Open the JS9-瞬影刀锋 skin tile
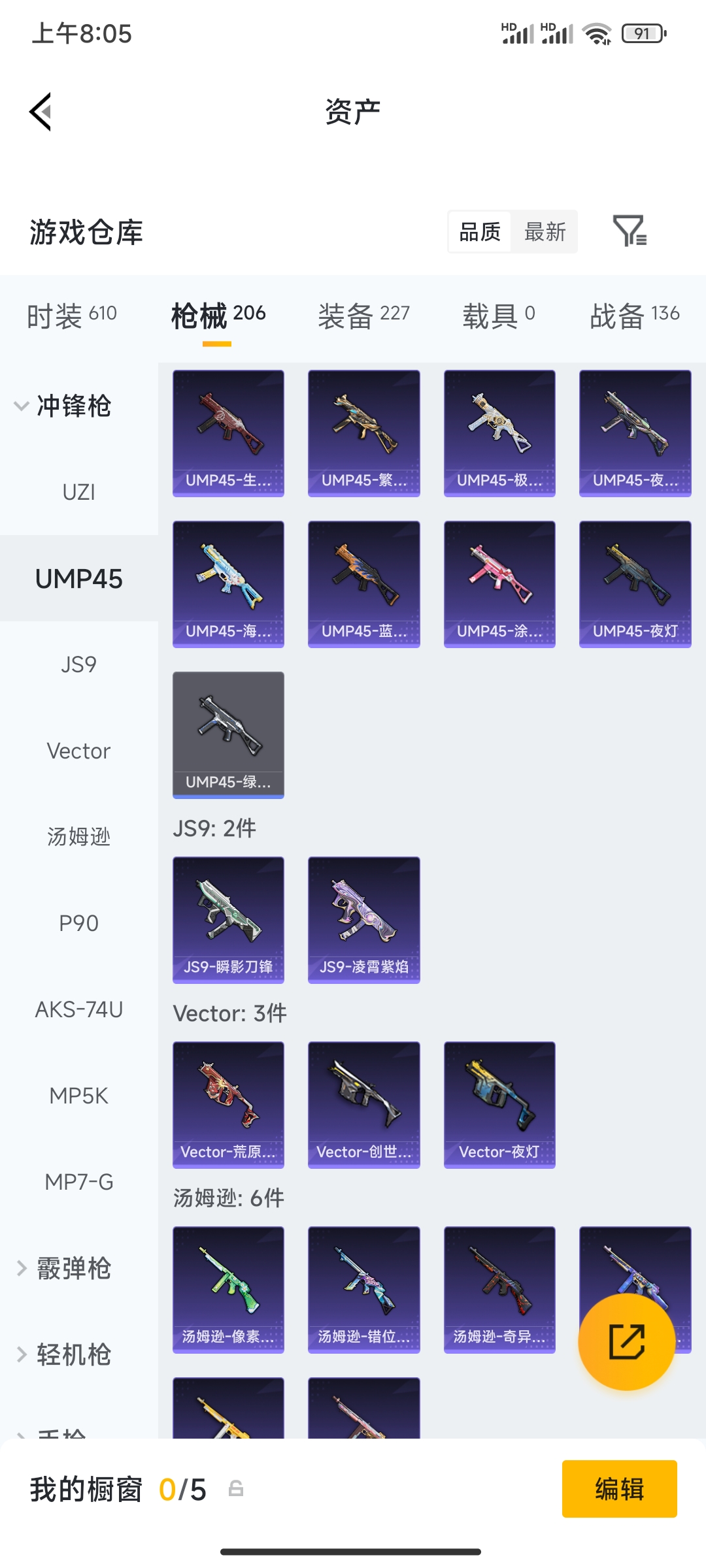The width and height of the screenshot is (706, 1568). point(228,920)
